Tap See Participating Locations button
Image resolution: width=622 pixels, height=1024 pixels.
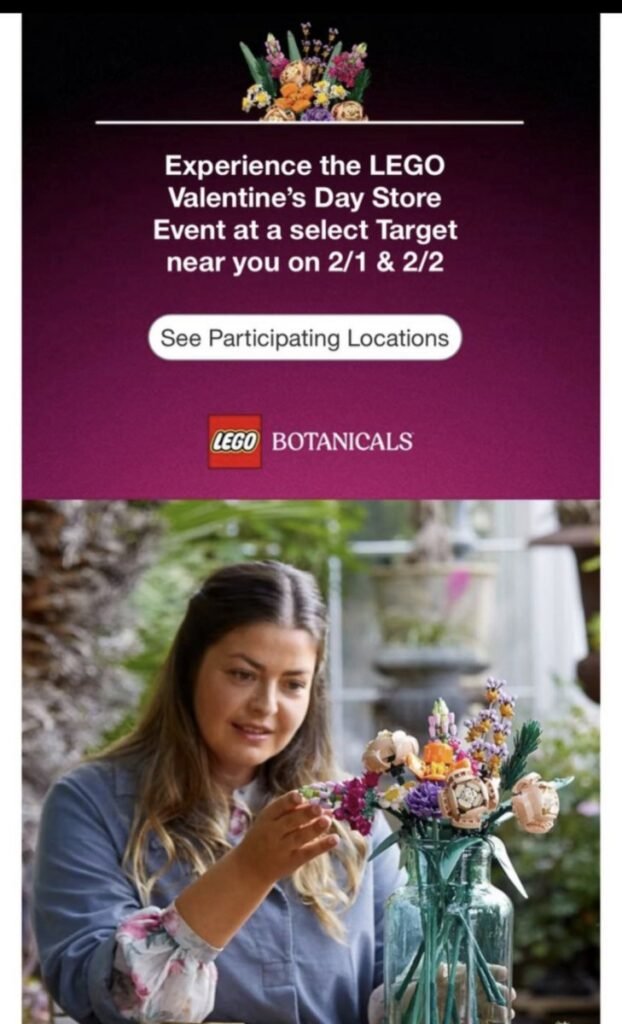(305, 338)
